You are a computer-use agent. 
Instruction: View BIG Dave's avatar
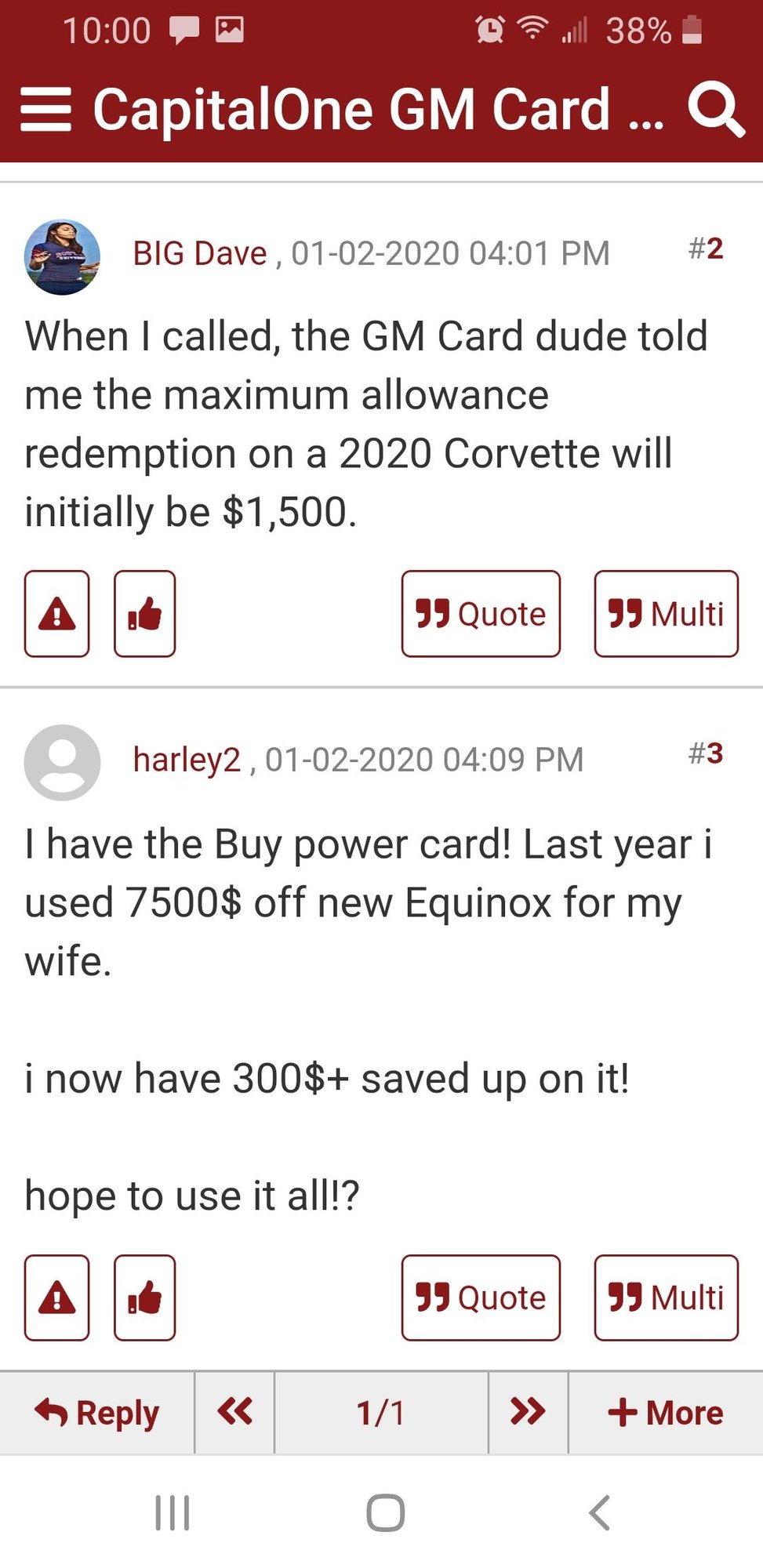63,256
